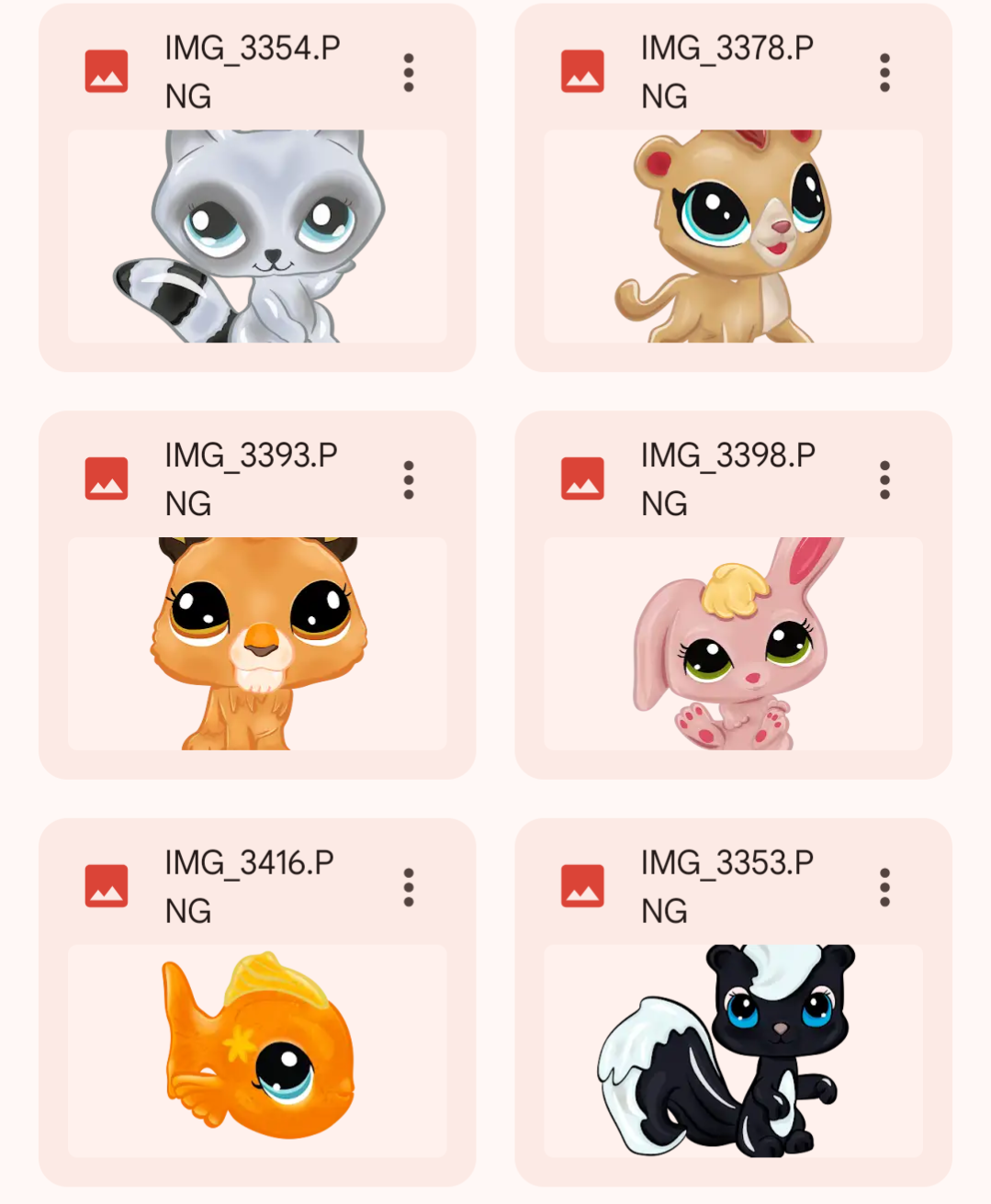
Task: Open more options for IMG_3354.PNG
Action: (x=409, y=73)
